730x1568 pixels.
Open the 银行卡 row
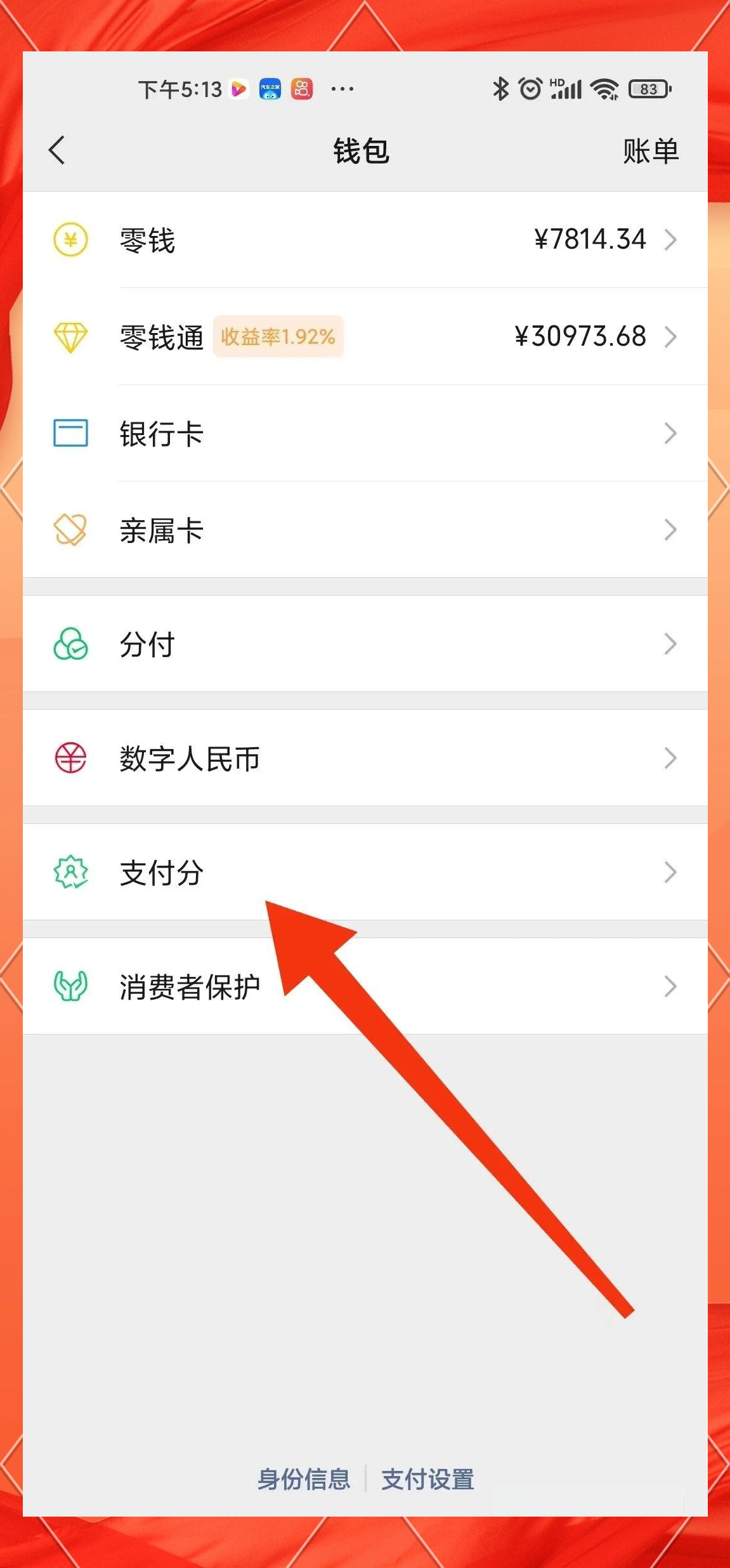pos(365,433)
